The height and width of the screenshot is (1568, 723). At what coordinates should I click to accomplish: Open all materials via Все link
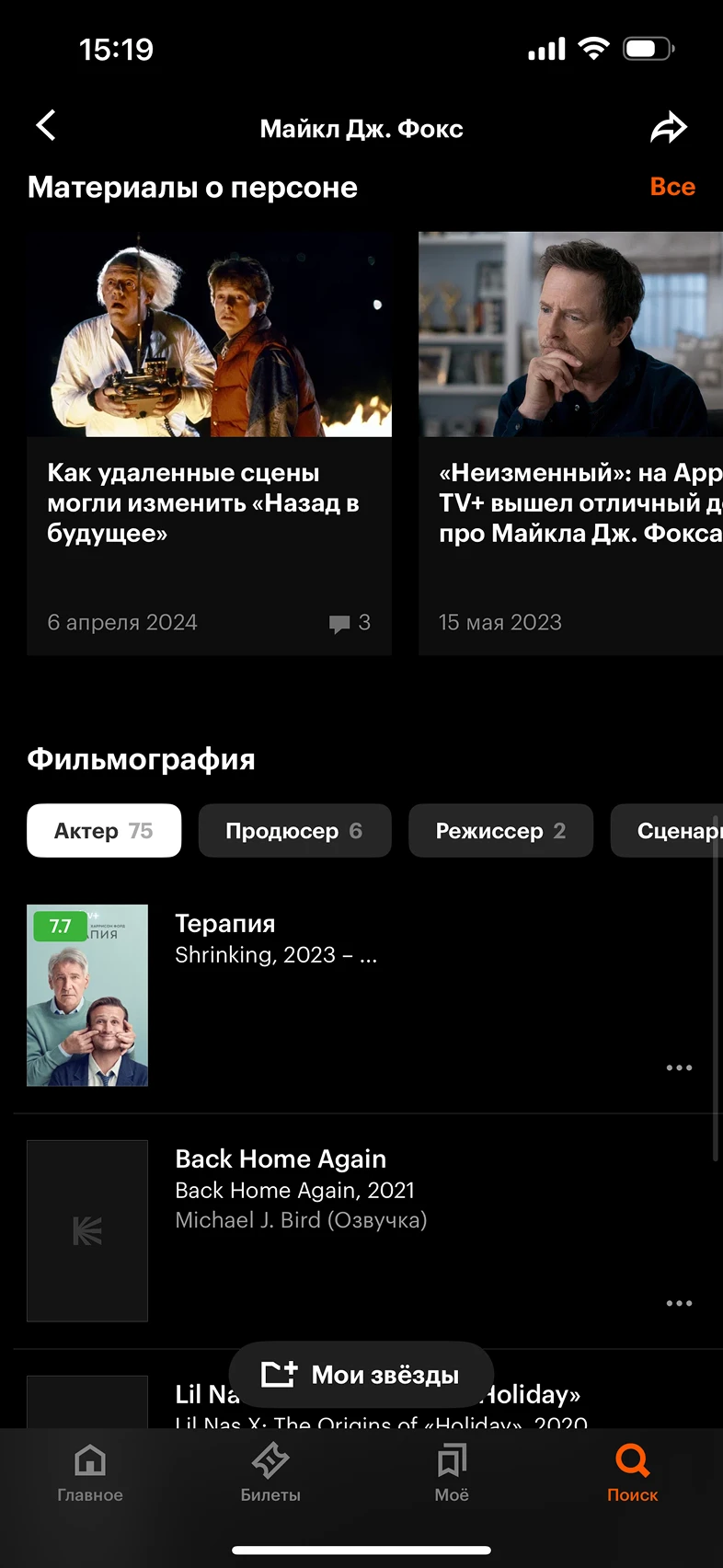[x=672, y=187]
